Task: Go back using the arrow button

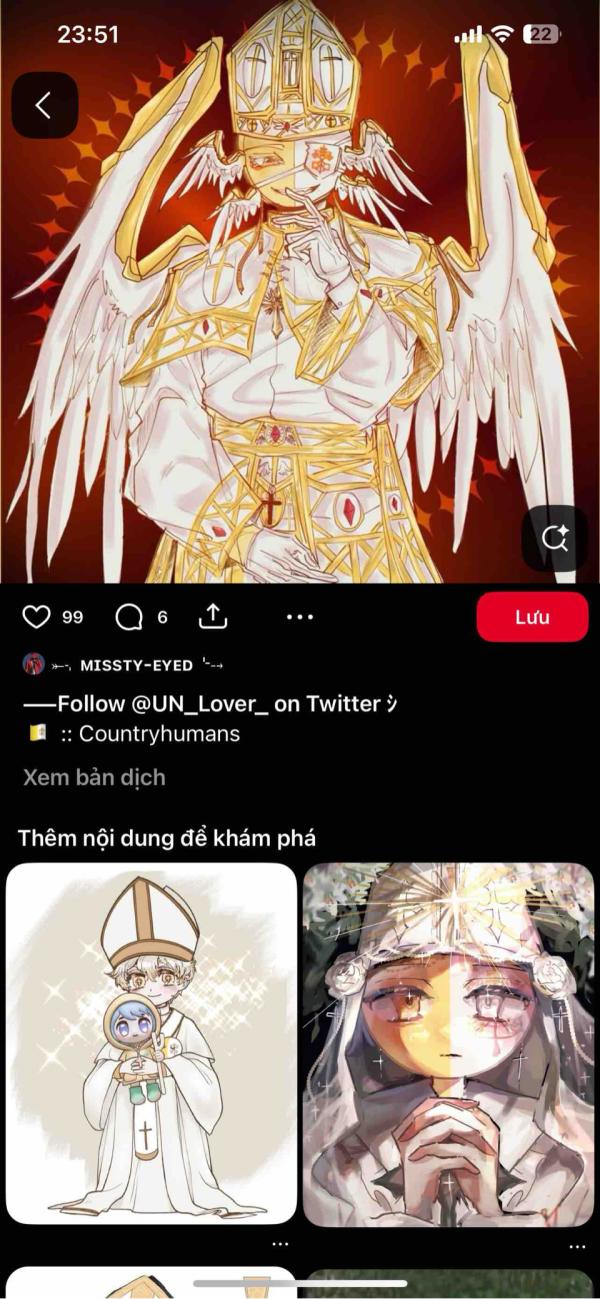Action: pos(44,105)
